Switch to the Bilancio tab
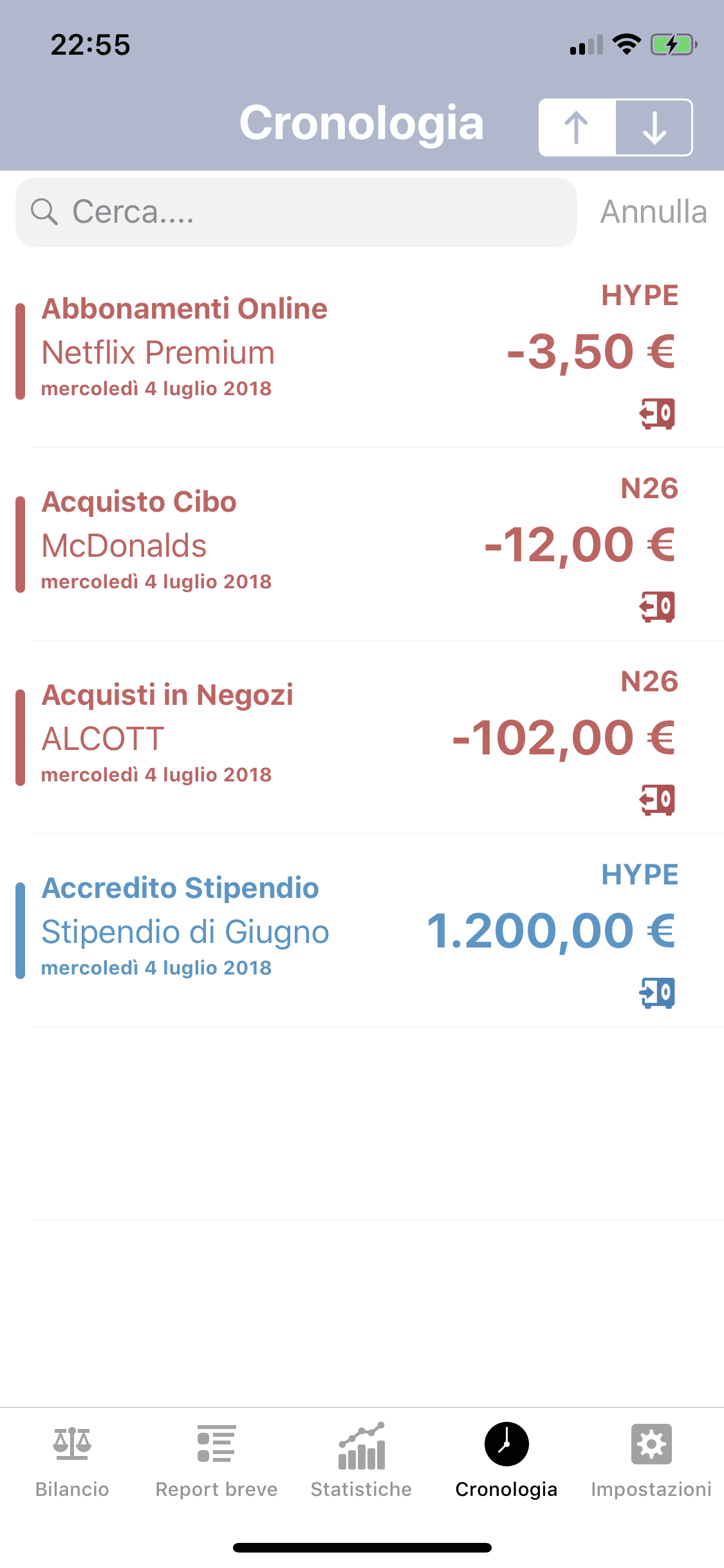724x1568 pixels. [72, 1461]
